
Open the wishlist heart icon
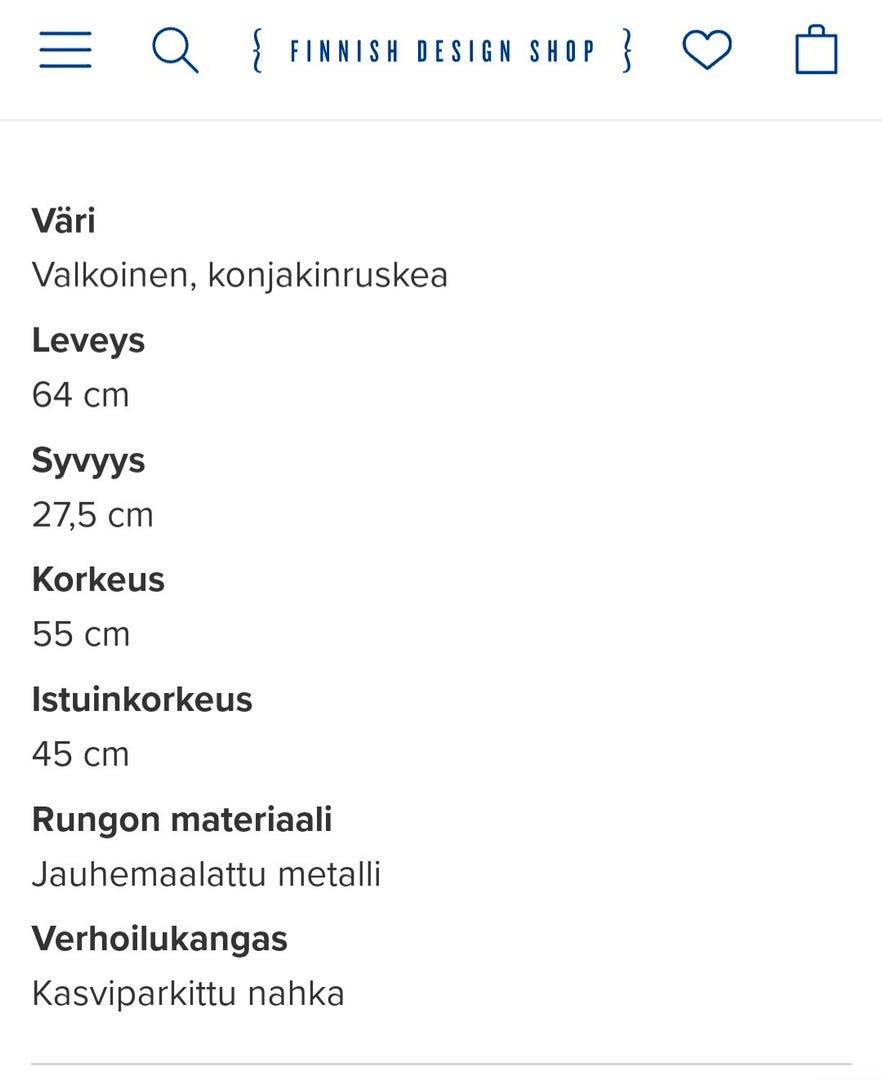(707, 49)
